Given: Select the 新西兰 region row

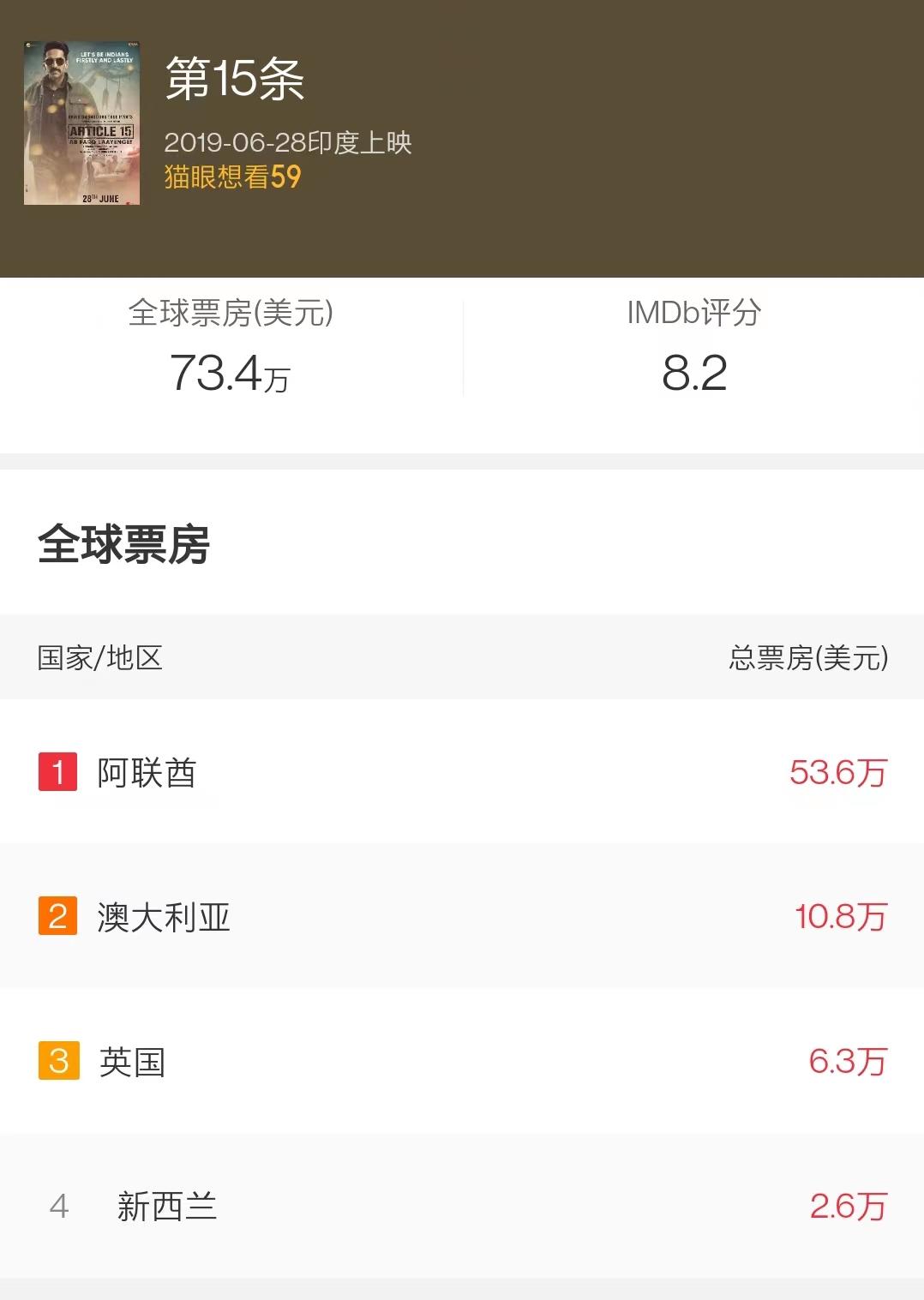Looking at the screenshot, I should click(x=169, y=1207).
